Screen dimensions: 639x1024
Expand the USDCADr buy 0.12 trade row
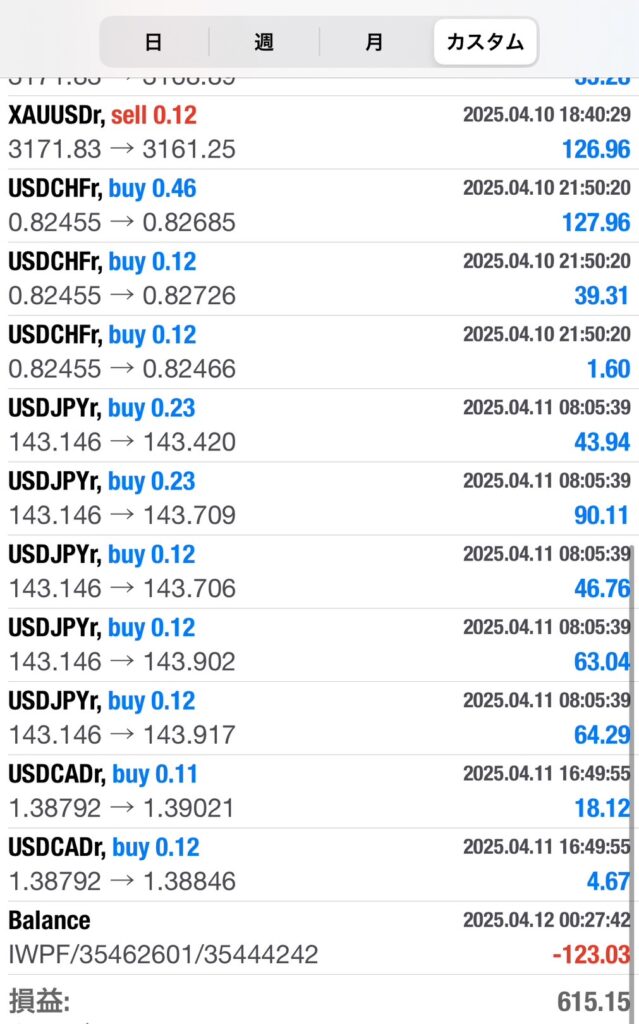(320, 864)
